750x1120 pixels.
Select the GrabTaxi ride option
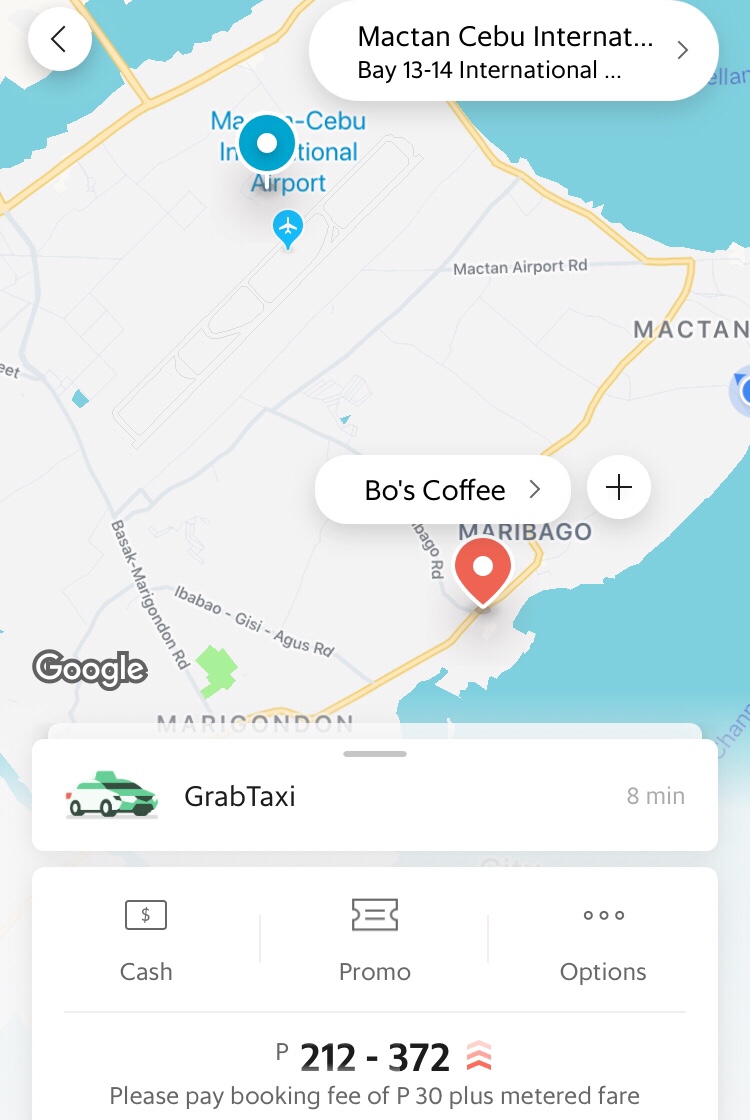pyautogui.click(x=374, y=796)
